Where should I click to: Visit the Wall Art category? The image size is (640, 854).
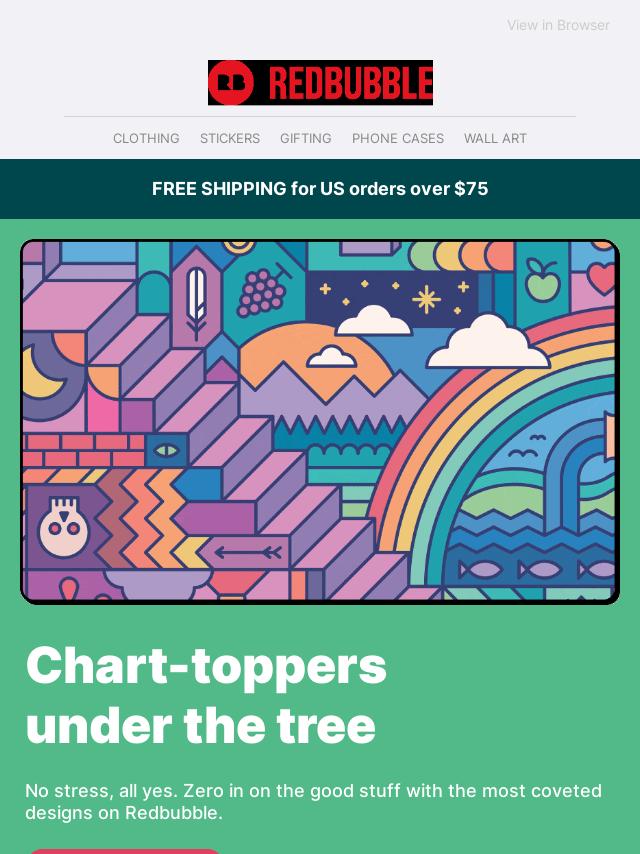[495, 138]
